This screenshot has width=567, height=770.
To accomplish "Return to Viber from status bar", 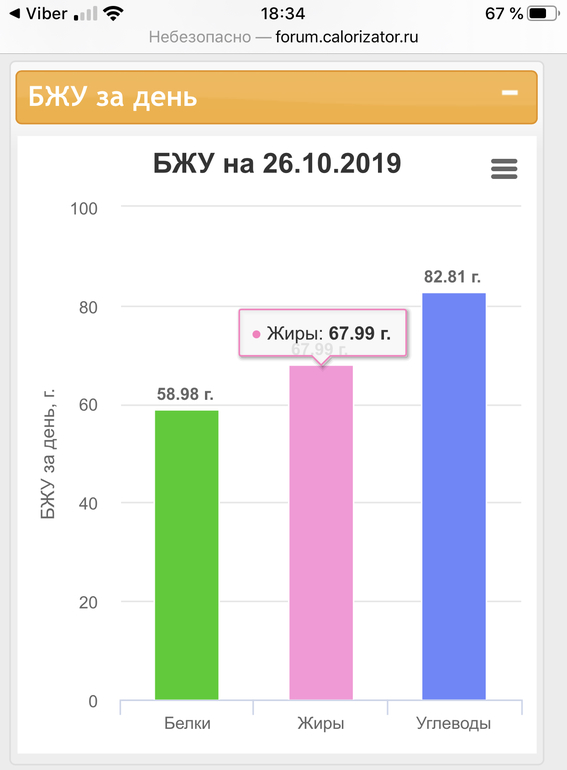I will pyautogui.click(x=38, y=14).
